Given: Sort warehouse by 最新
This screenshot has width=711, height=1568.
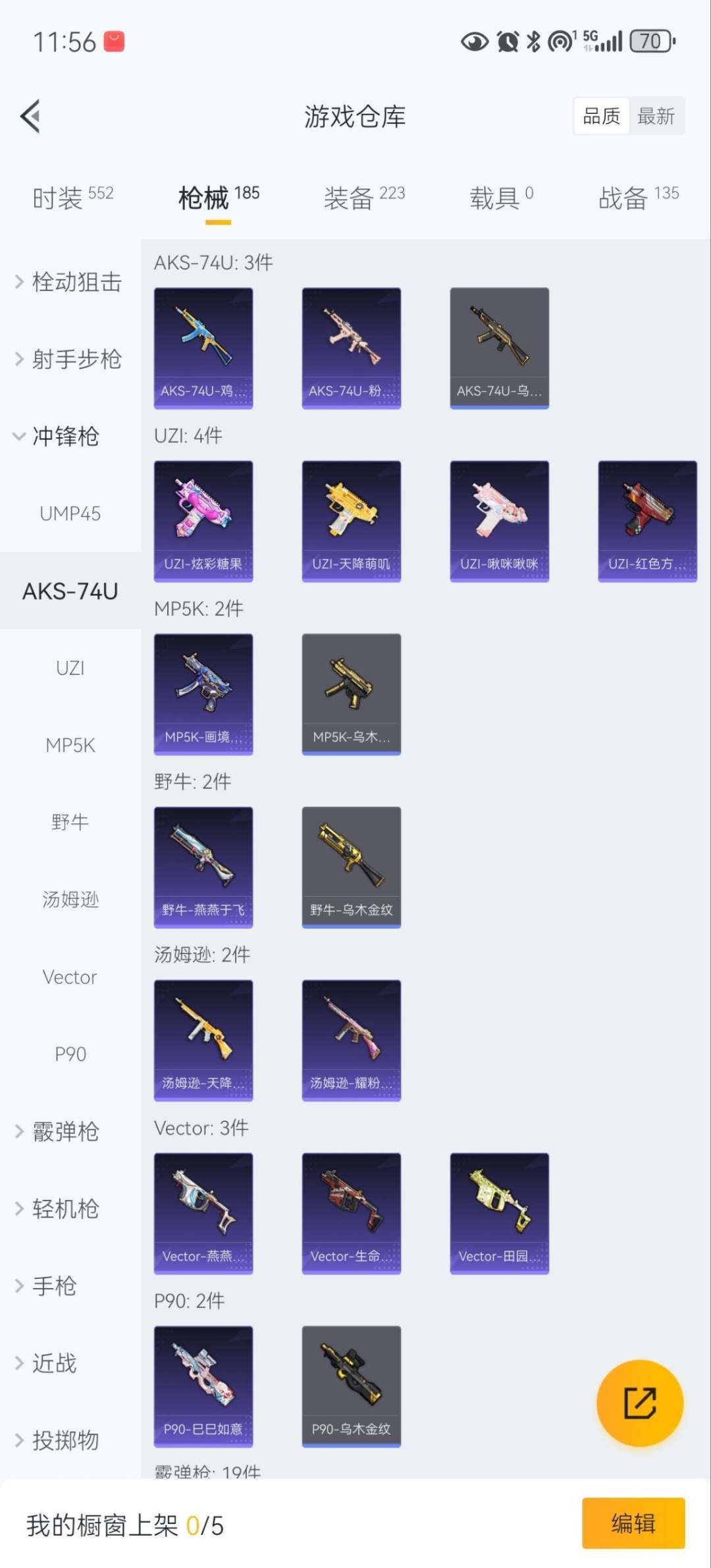Looking at the screenshot, I should click(x=656, y=117).
